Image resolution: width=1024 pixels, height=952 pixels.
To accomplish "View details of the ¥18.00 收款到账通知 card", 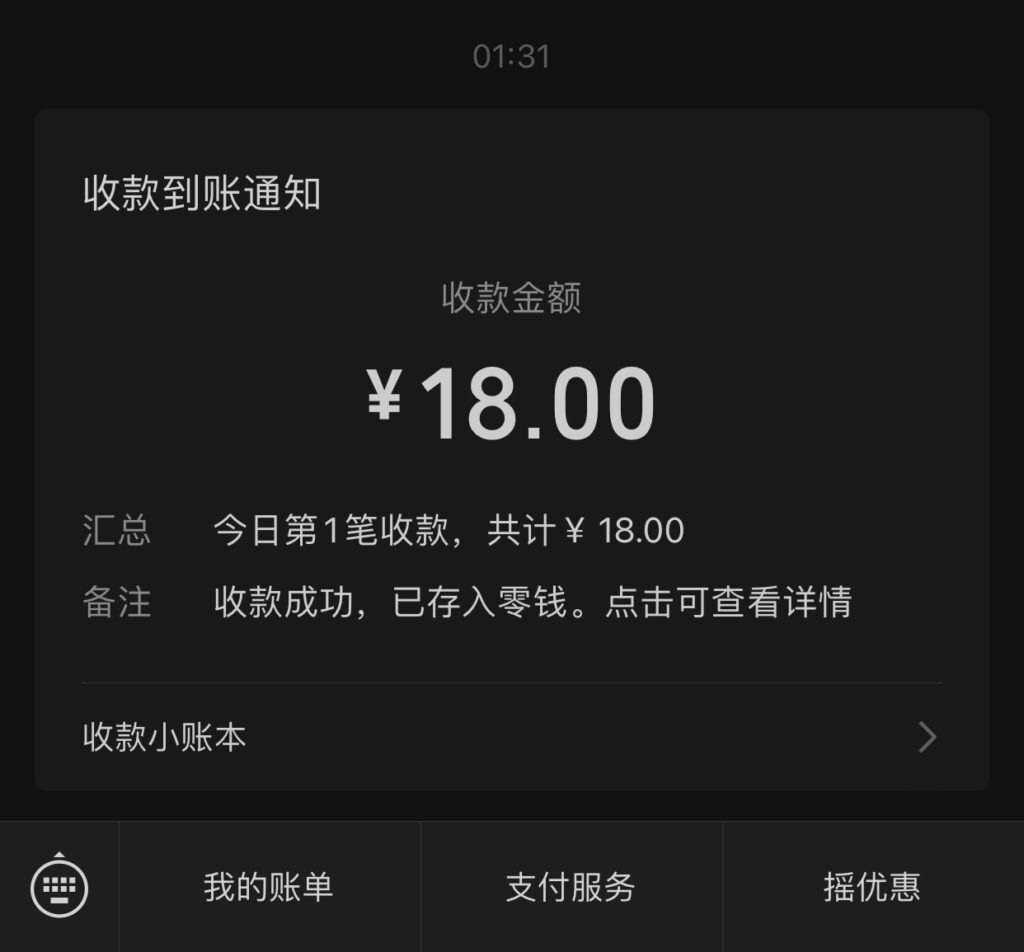I will pyautogui.click(x=511, y=400).
